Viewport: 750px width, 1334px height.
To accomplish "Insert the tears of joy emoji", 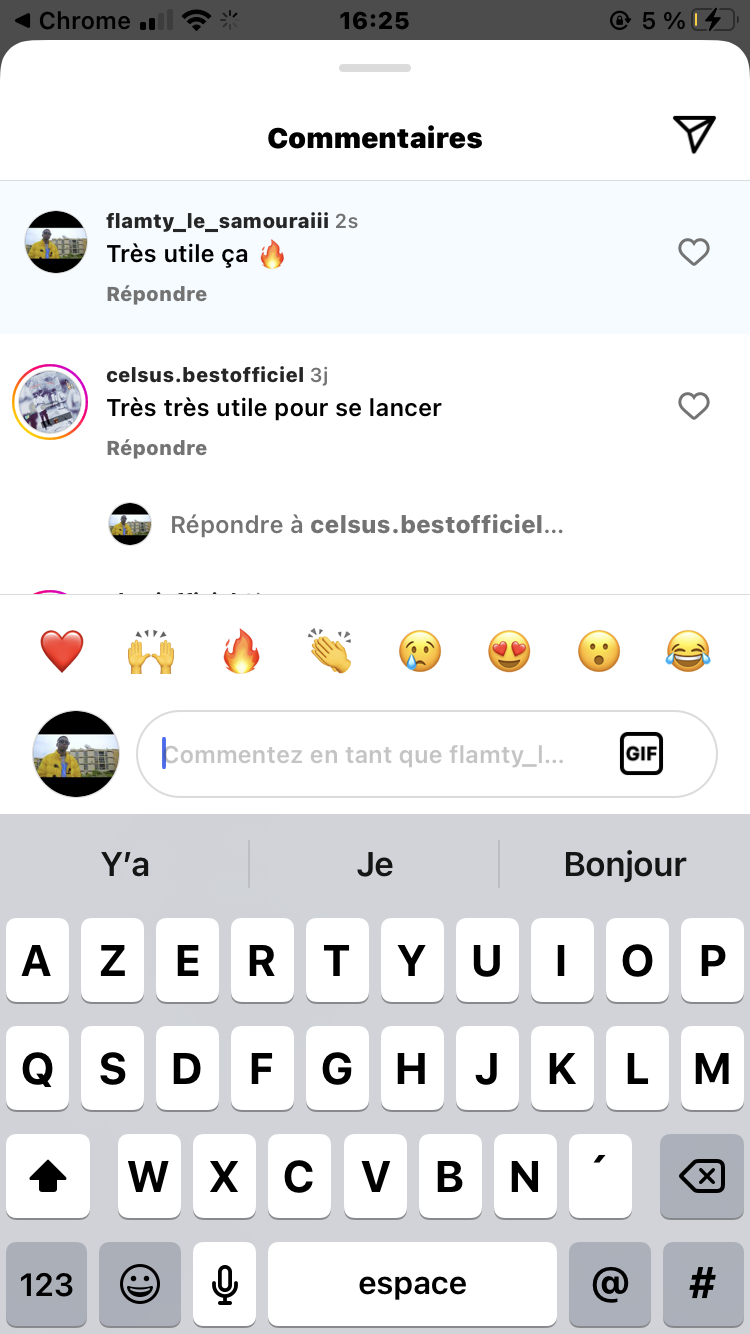I will (688, 652).
